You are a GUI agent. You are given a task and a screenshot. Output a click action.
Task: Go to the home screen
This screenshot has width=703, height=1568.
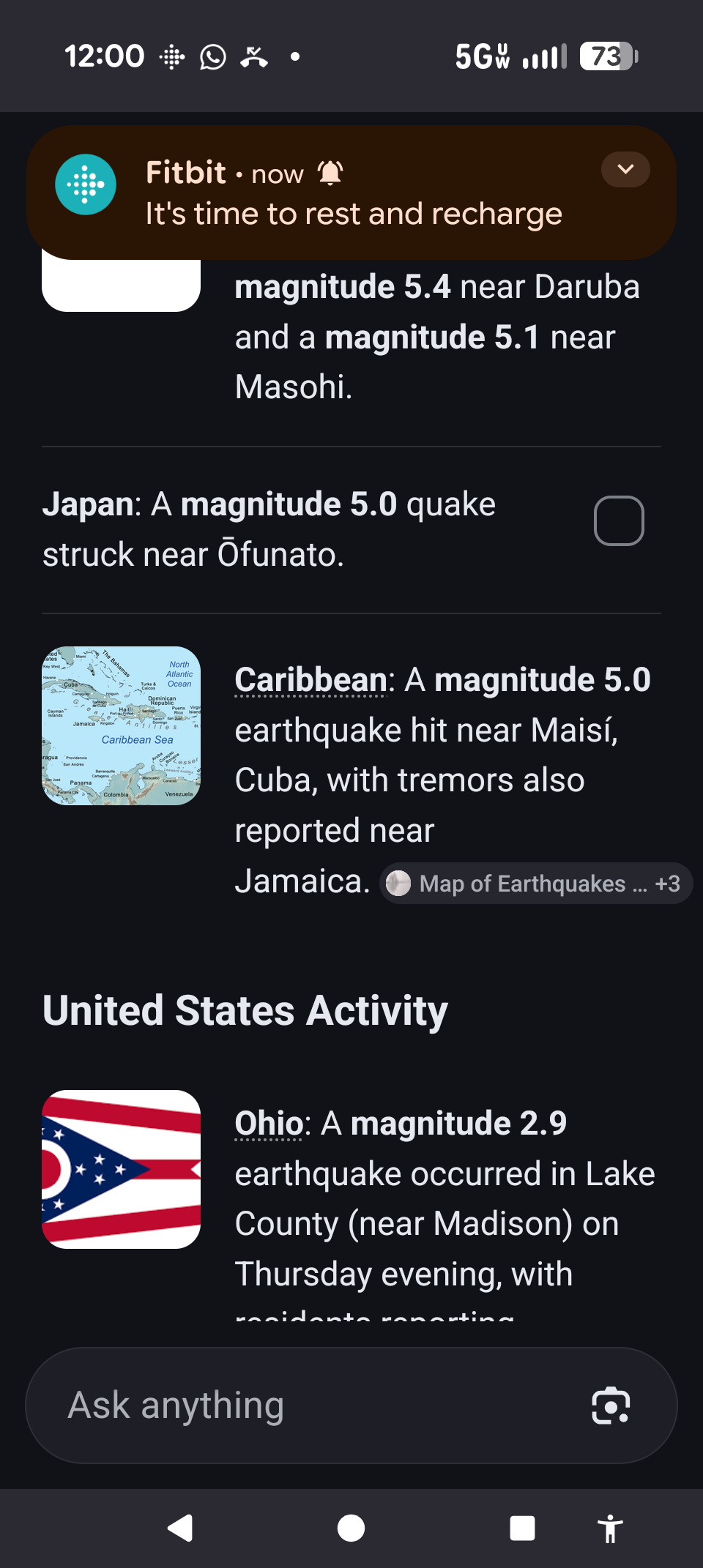(351, 1528)
